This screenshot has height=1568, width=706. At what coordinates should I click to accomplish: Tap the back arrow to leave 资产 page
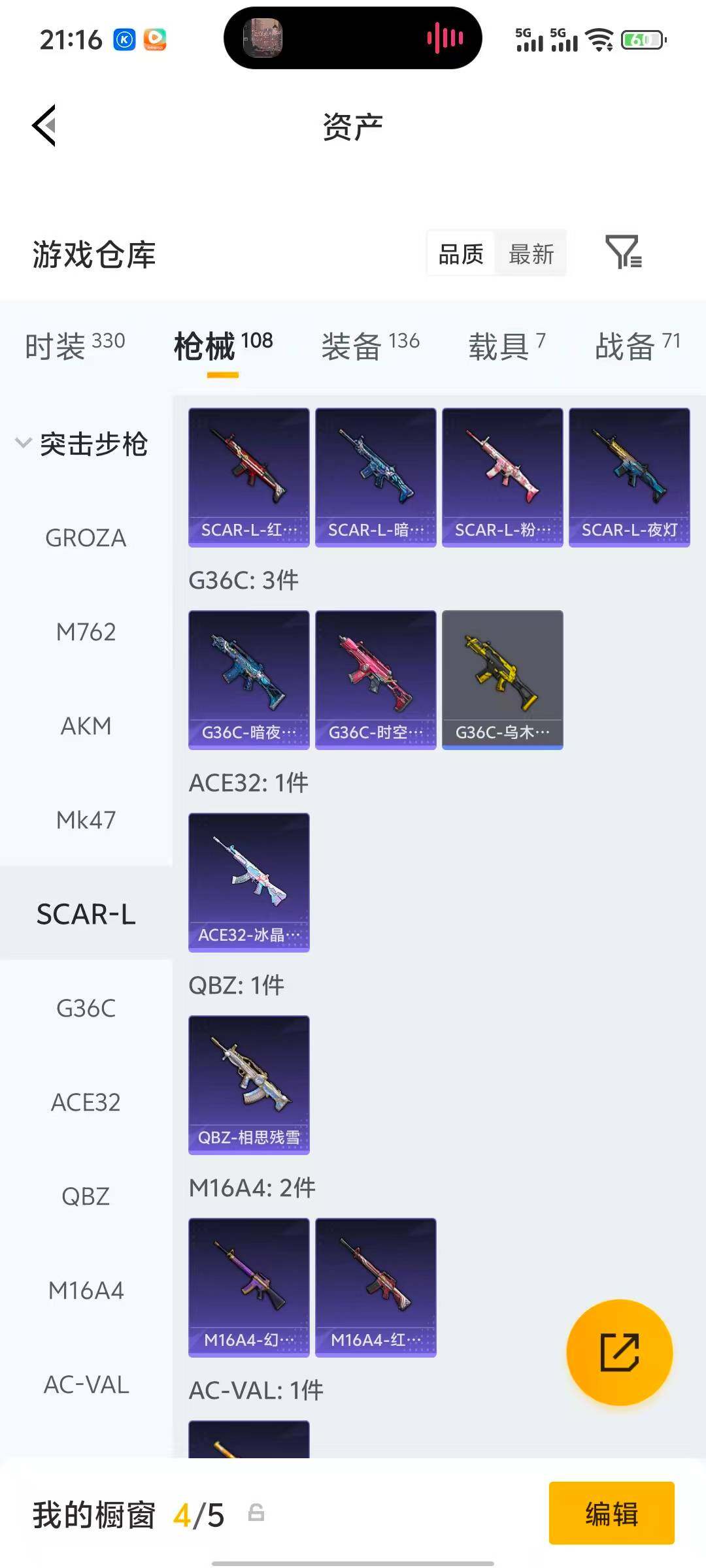pos(43,125)
